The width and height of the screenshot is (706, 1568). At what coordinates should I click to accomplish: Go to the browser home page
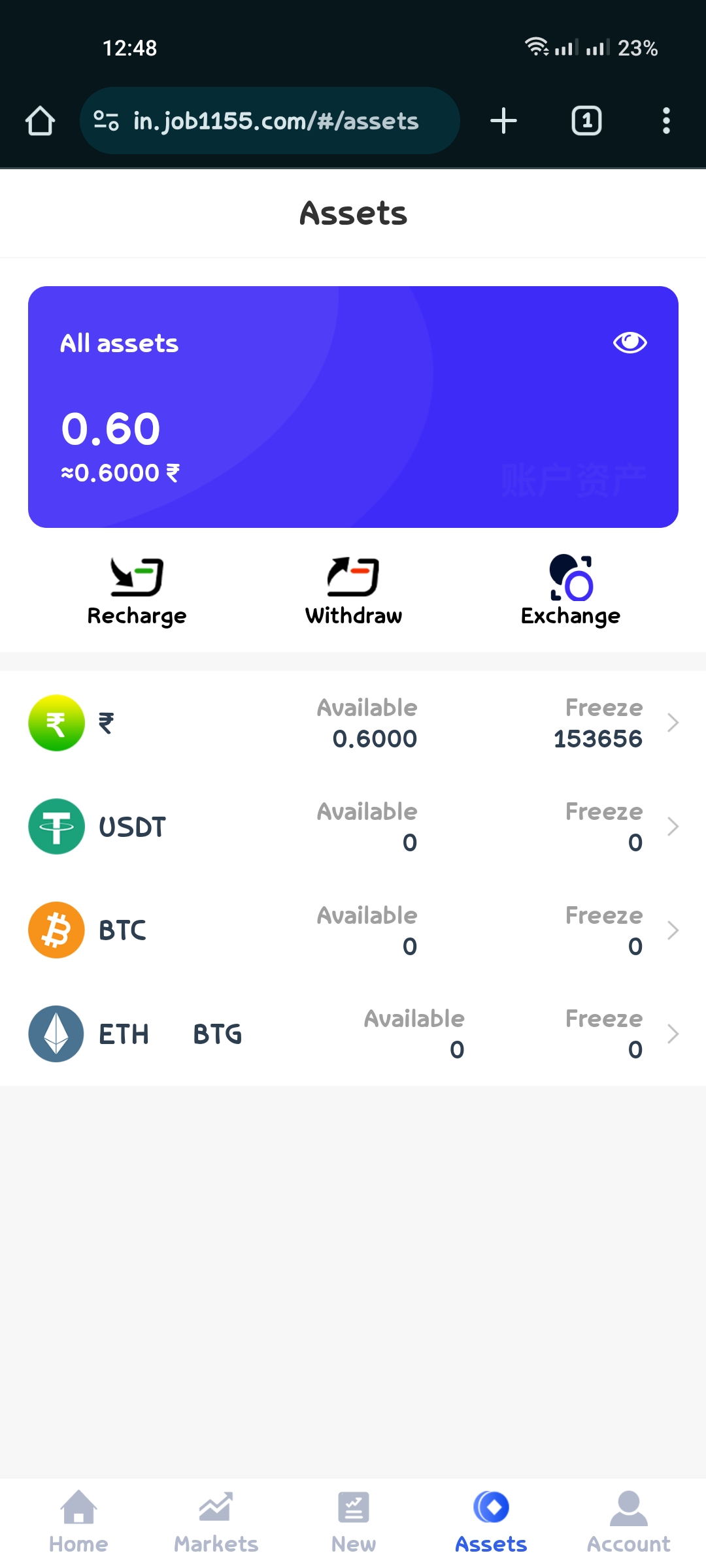[40, 121]
